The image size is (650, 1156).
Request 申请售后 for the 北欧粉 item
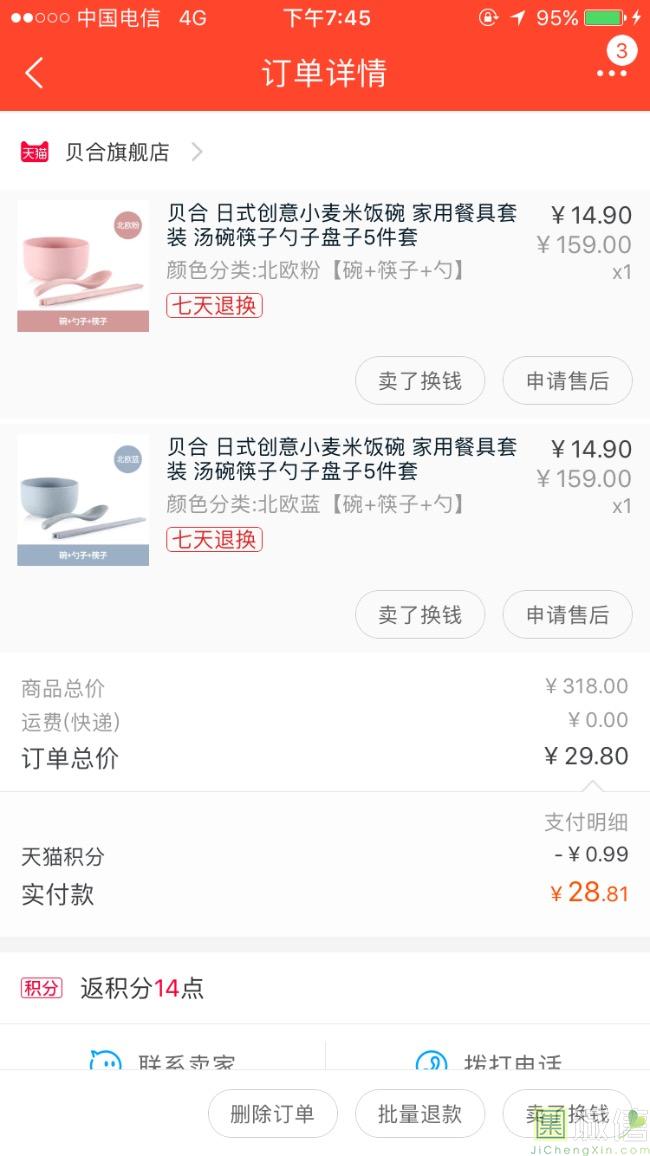567,381
